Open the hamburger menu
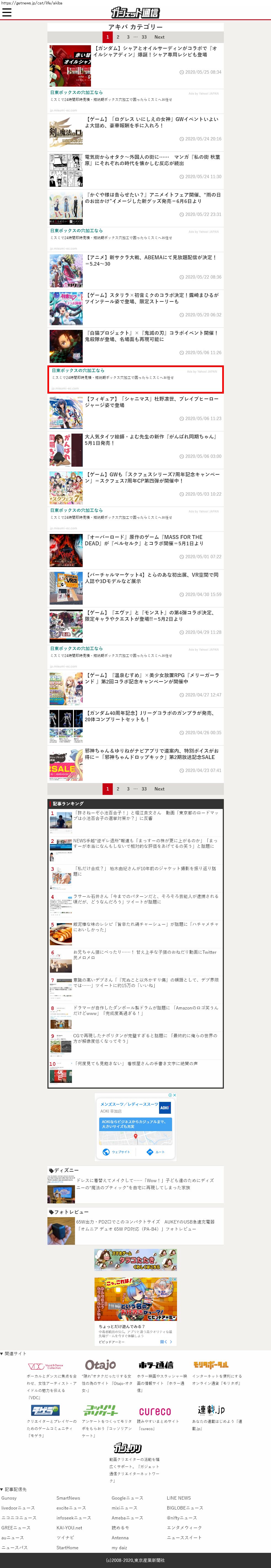Image resolution: width=271 pixels, height=1568 pixels. 7,12
